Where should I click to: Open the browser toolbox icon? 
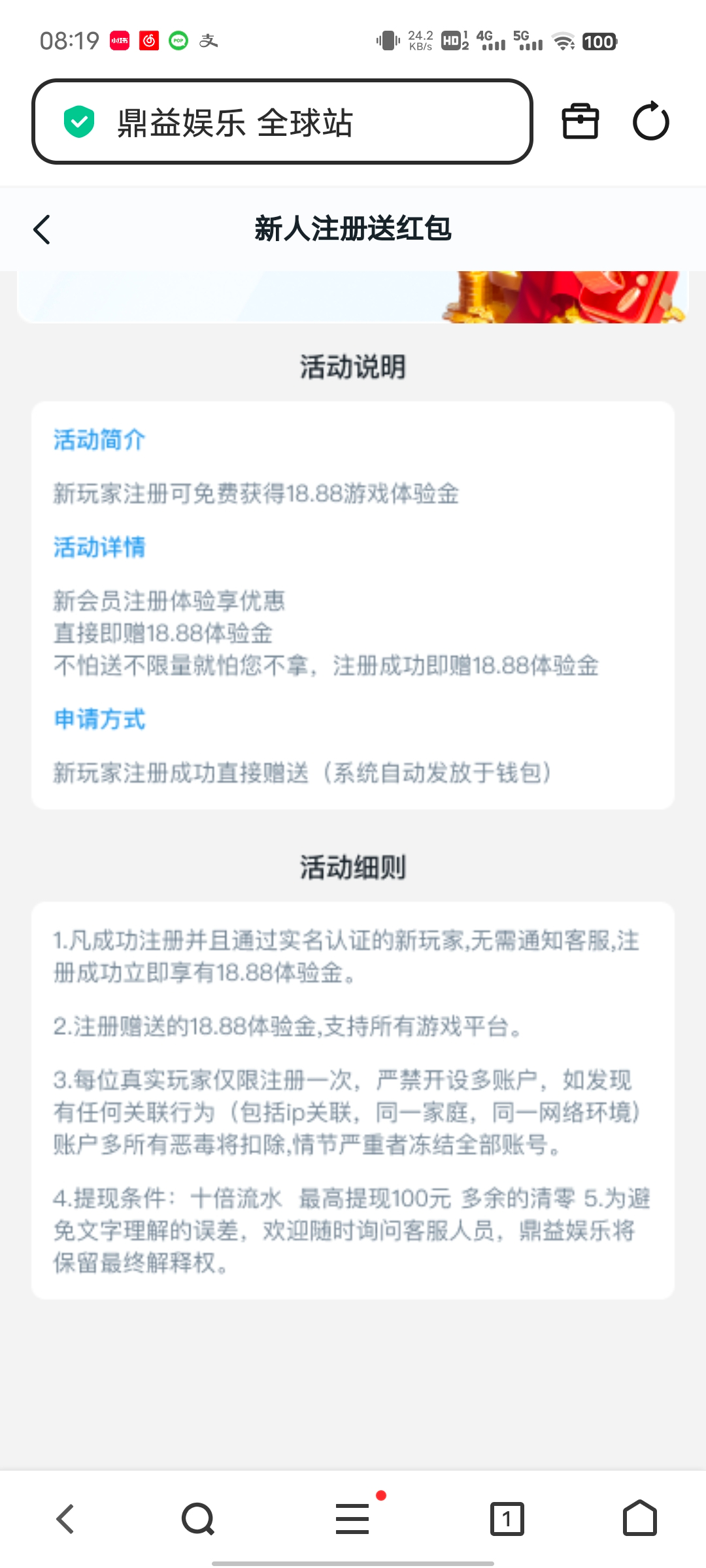(x=580, y=122)
